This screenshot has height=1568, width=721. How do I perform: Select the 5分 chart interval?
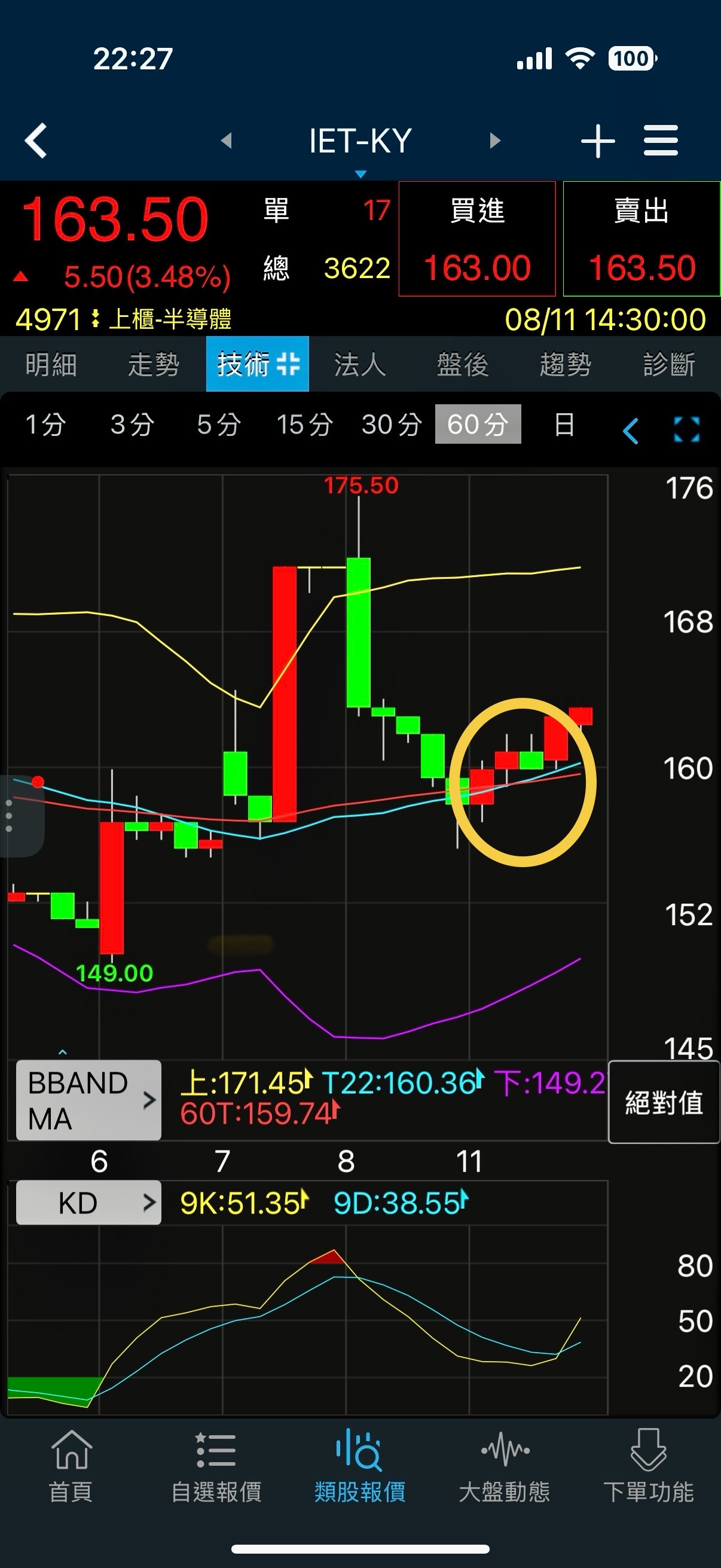[x=218, y=424]
